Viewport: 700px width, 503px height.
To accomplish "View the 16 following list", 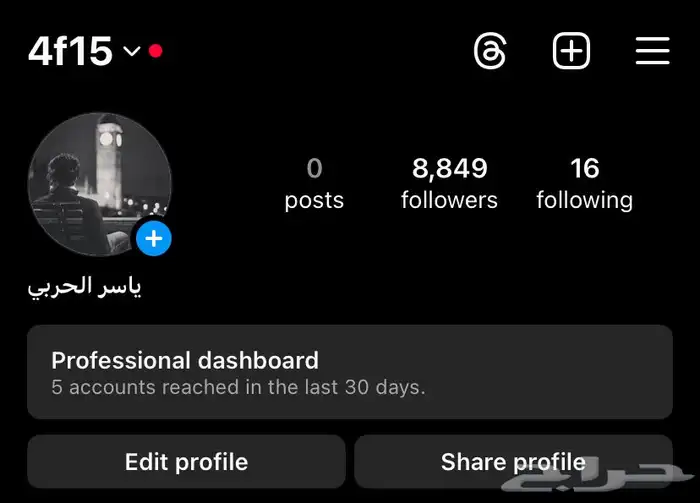I will pyautogui.click(x=584, y=183).
